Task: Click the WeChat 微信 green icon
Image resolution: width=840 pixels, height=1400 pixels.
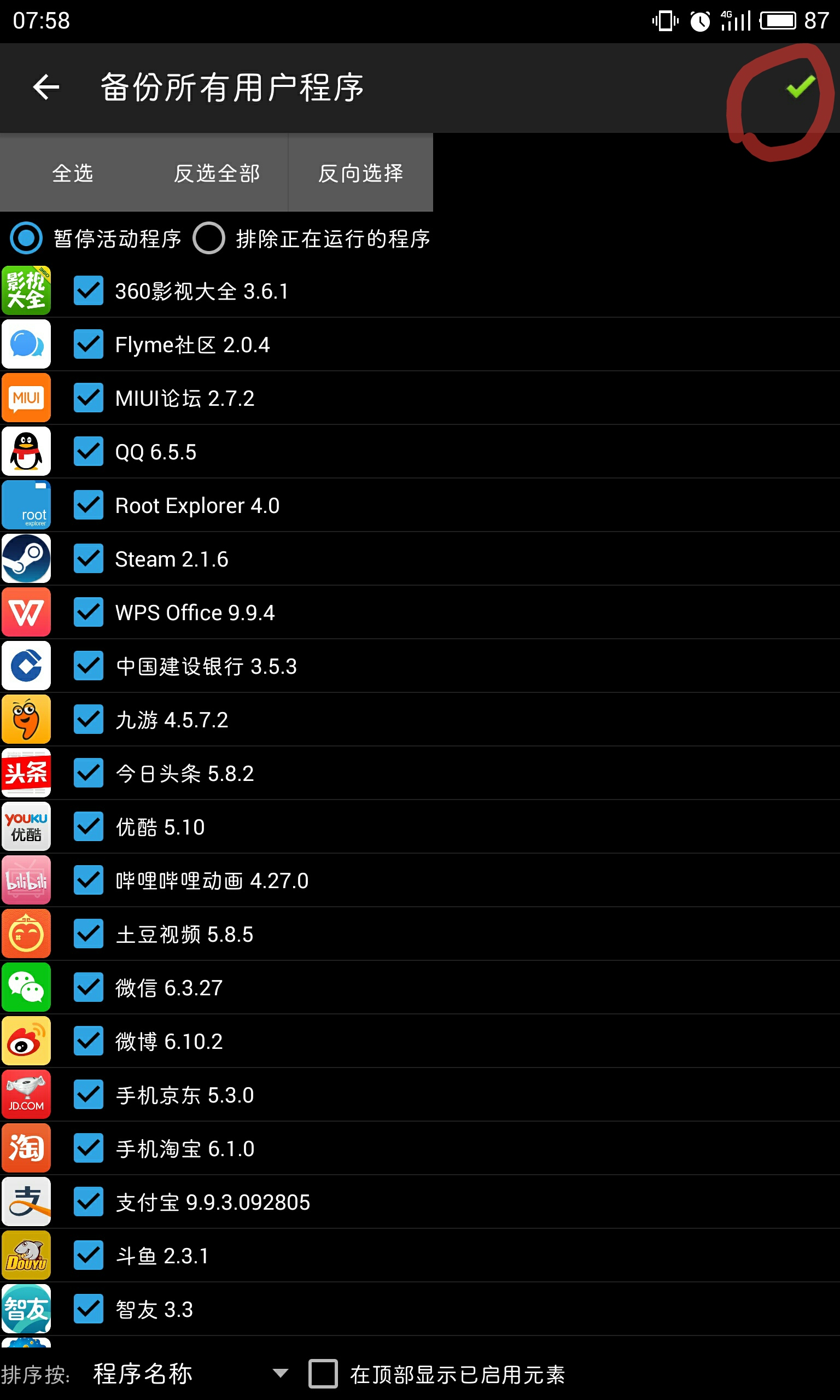Action: (26, 988)
